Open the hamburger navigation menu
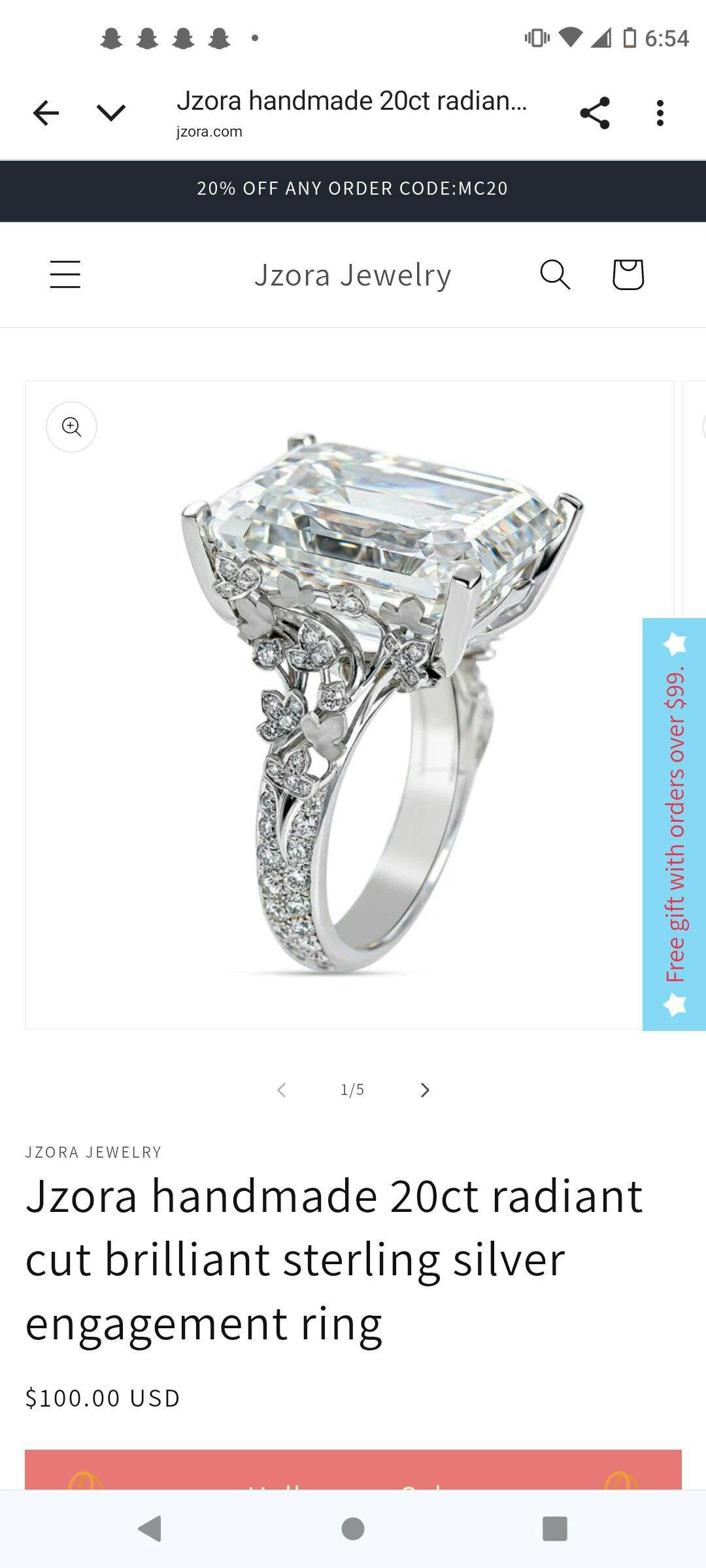Image resolution: width=706 pixels, height=1568 pixels. coord(65,274)
